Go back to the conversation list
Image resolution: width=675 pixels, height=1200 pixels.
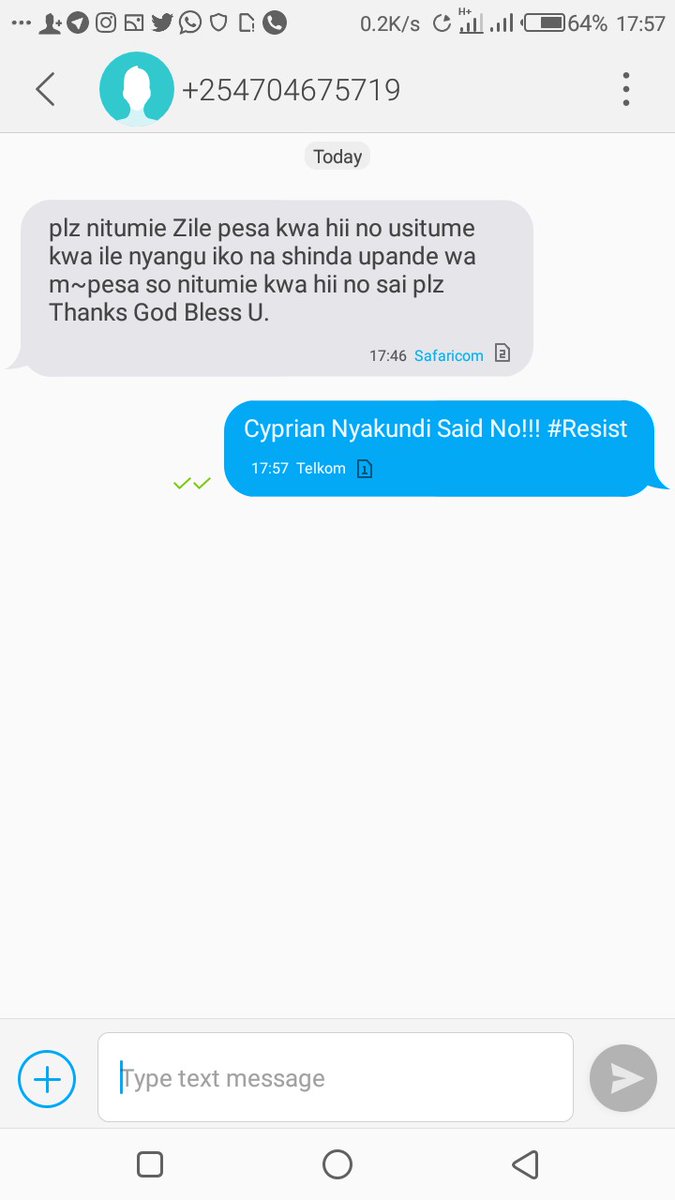45,90
